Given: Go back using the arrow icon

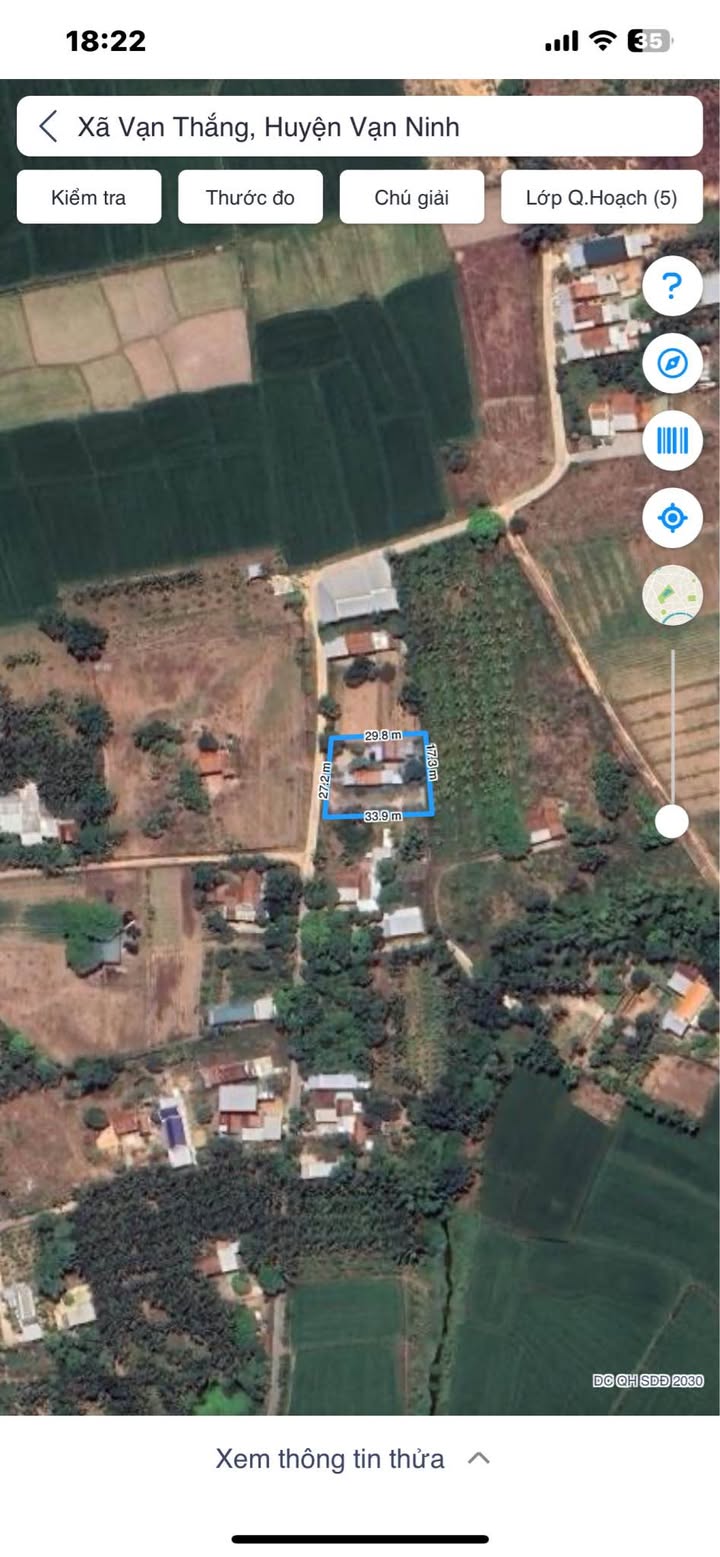Looking at the screenshot, I should (x=48, y=127).
